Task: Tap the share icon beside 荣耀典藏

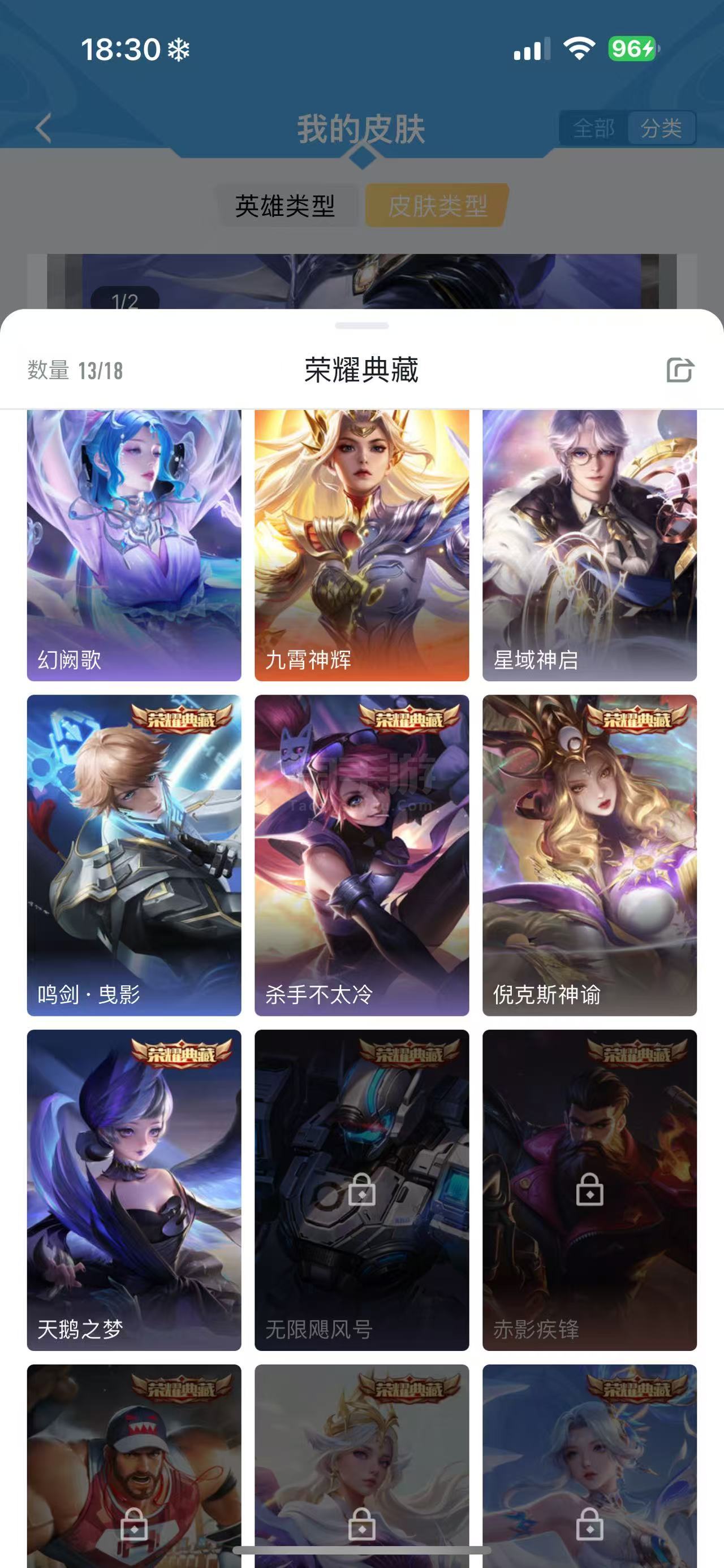Action: point(679,370)
